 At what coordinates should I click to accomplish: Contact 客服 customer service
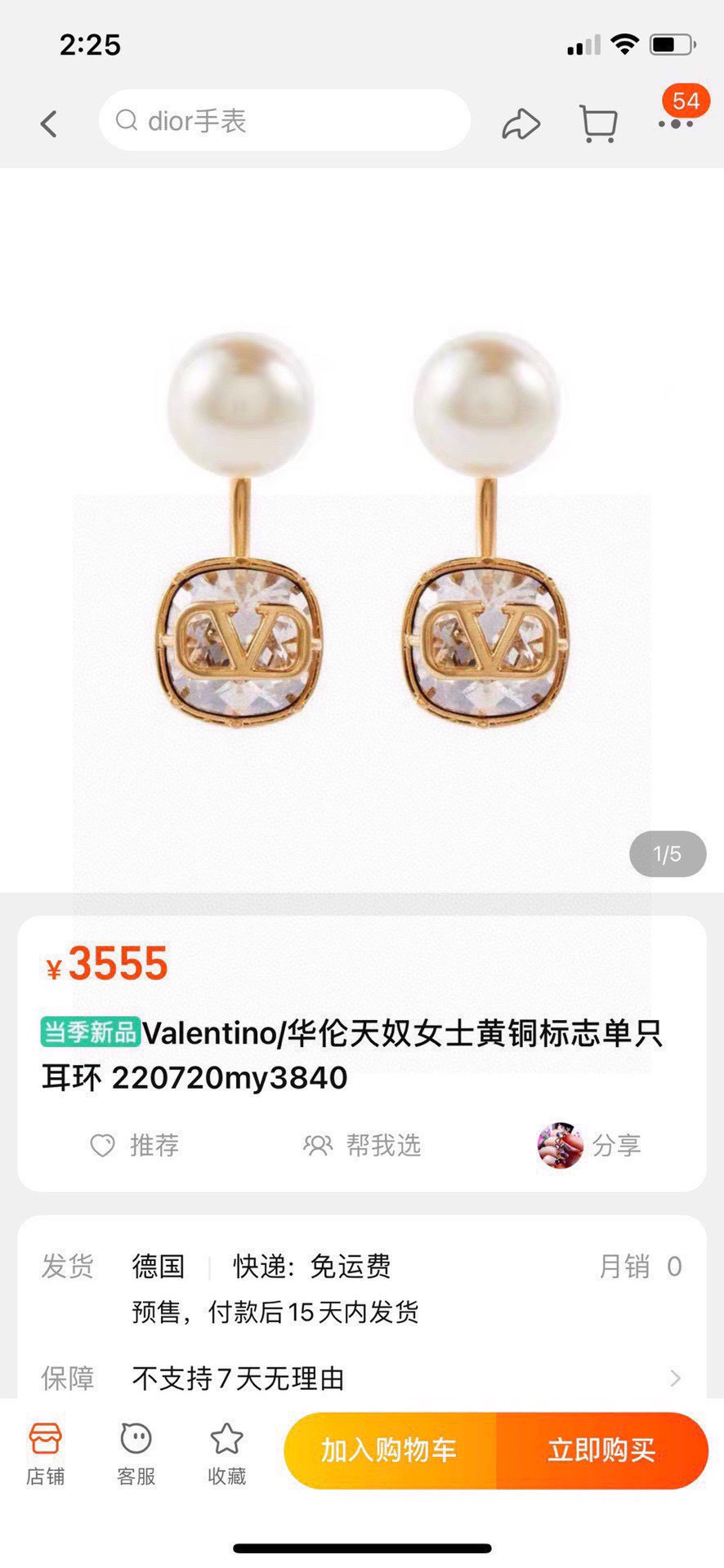pos(136,1454)
